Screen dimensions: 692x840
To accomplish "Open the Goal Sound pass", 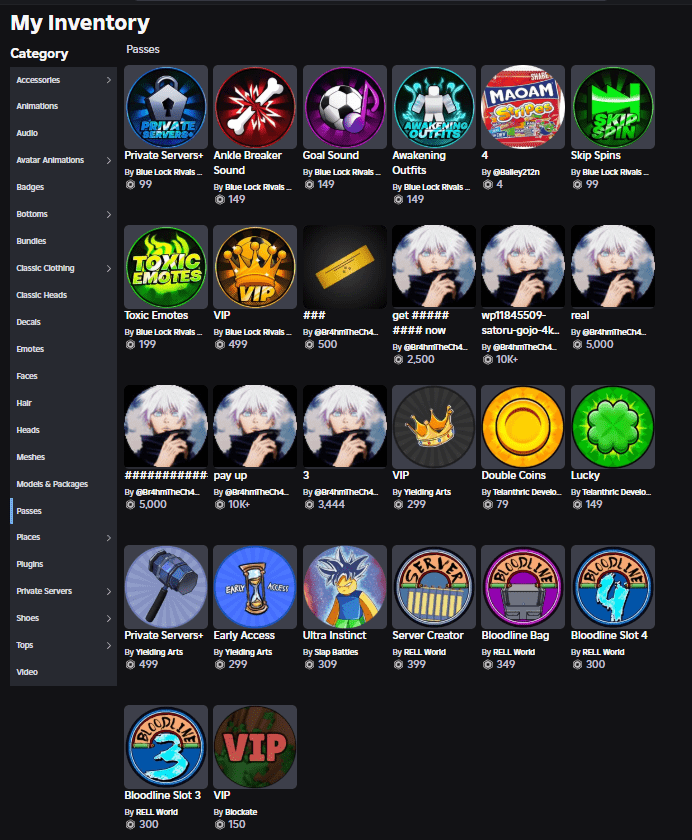I will tap(345, 107).
